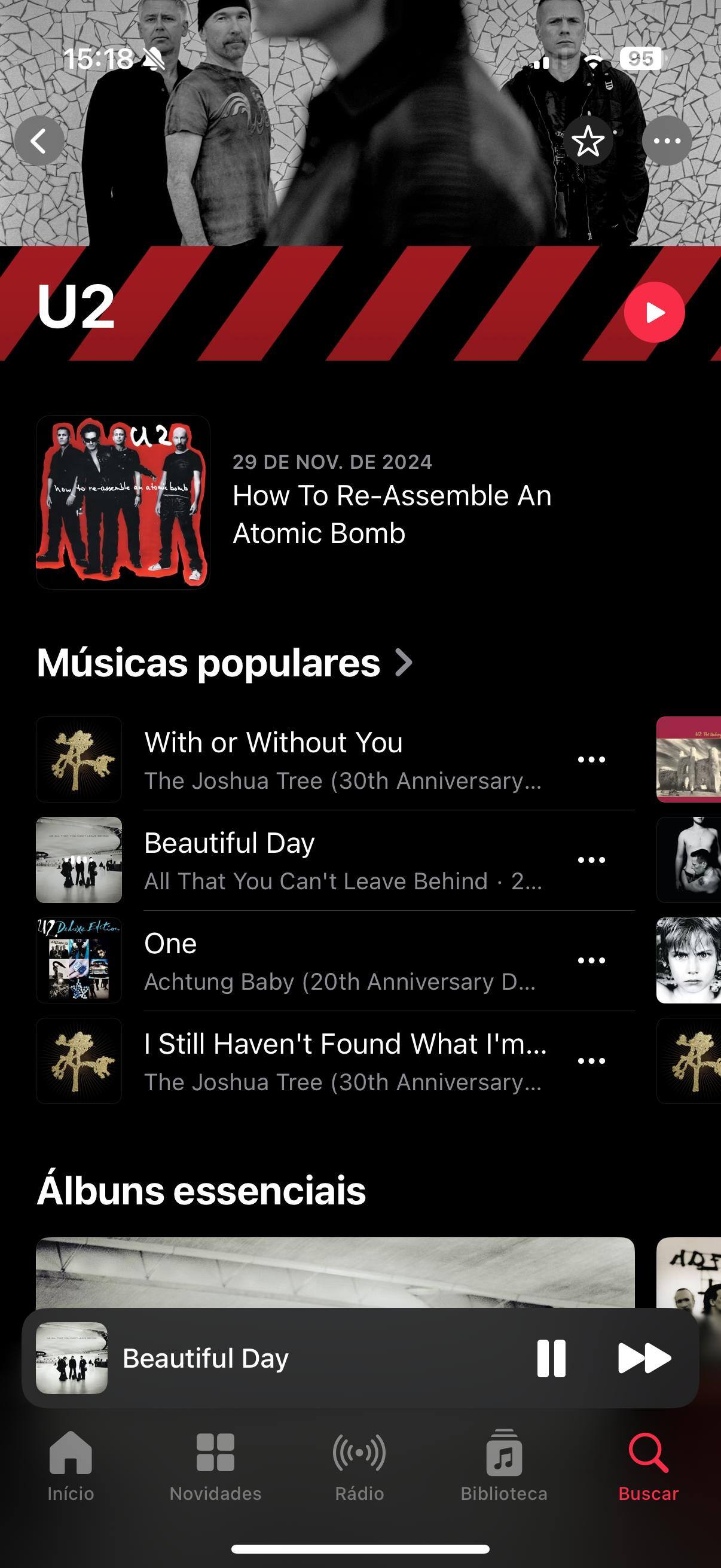Expand the Músicas populares section
This screenshot has height=1568, width=721.
pos(224,662)
